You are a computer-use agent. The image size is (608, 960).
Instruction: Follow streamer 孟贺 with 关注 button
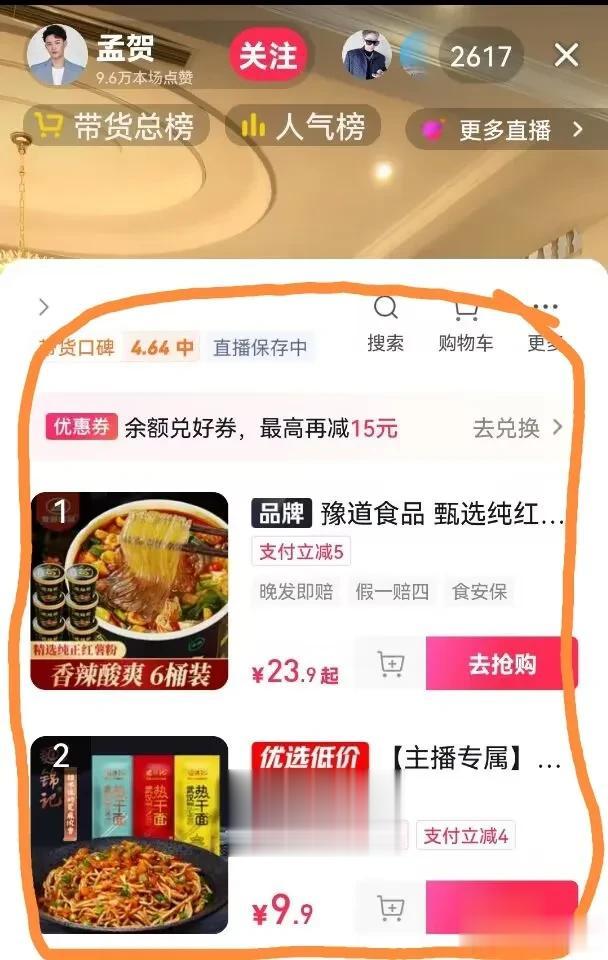click(267, 56)
